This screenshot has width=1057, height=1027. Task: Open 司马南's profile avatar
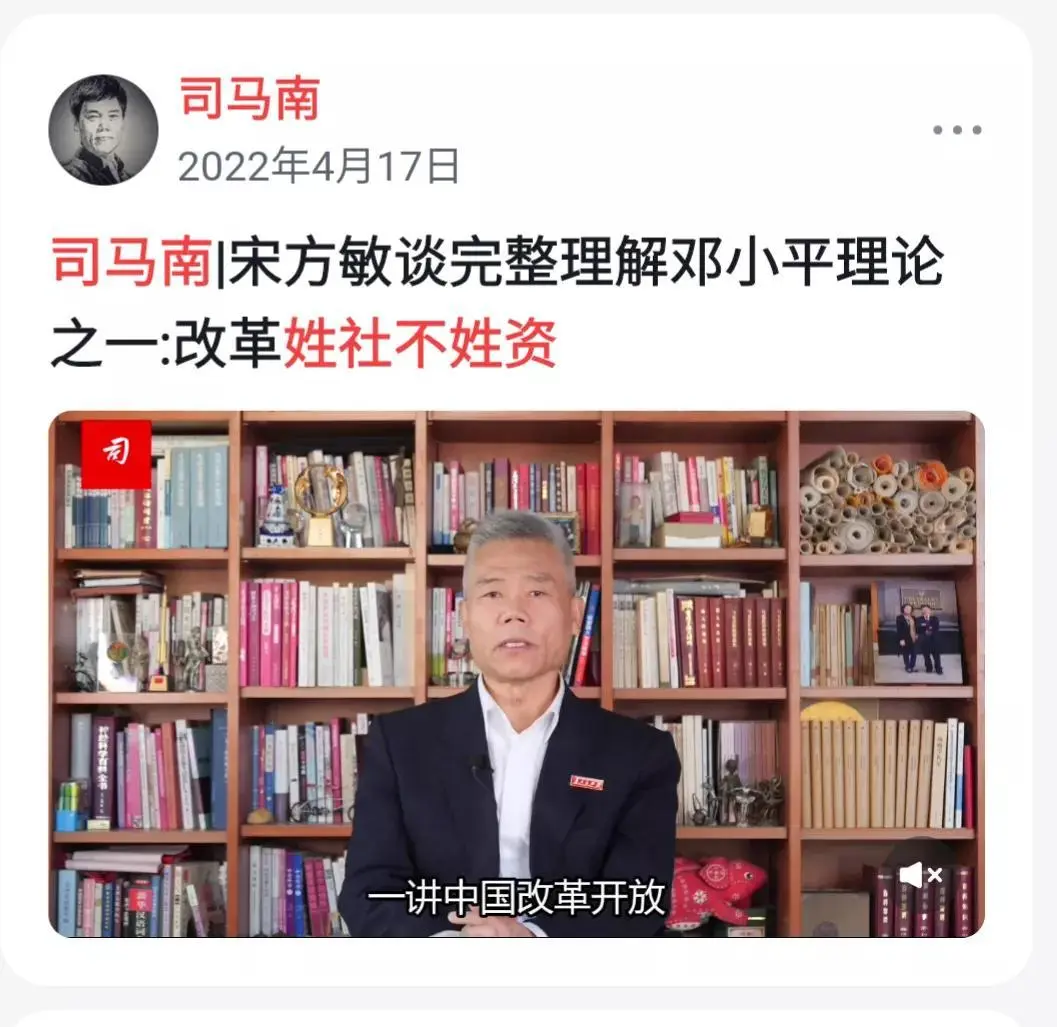[x=103, y=130]
